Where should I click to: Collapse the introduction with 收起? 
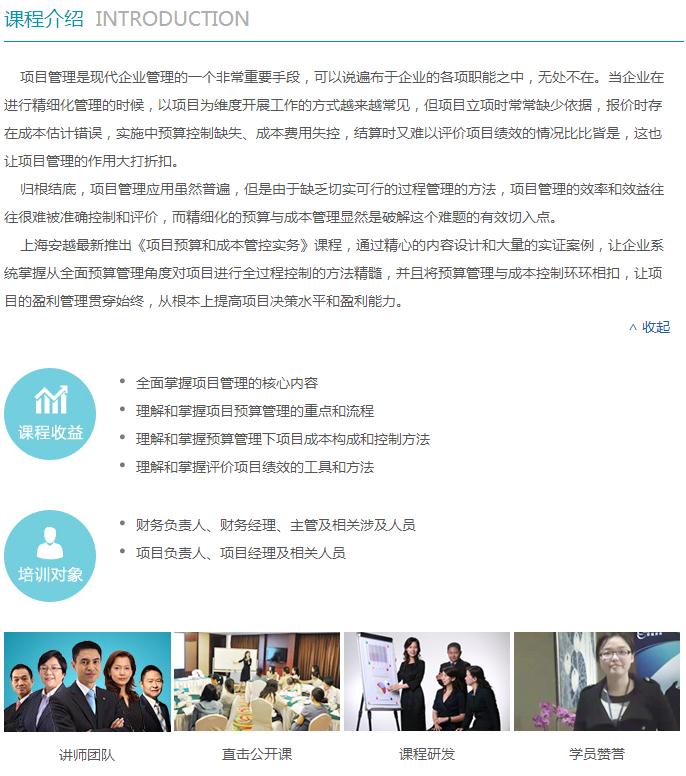pyautogui.click(x=651, y=327)
